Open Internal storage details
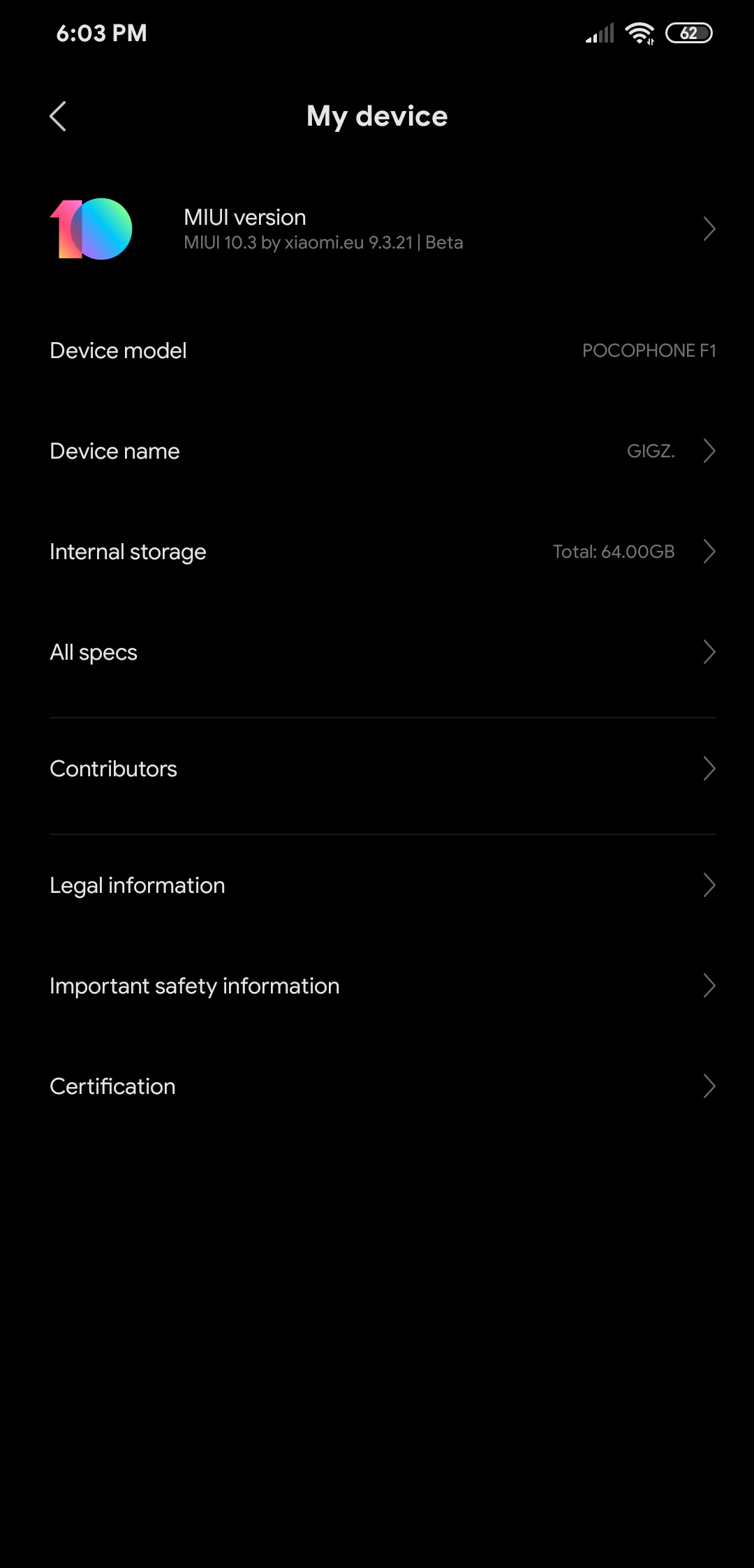Image resolution: width=754 pixels, height=1568 pixels. (377, 552)
